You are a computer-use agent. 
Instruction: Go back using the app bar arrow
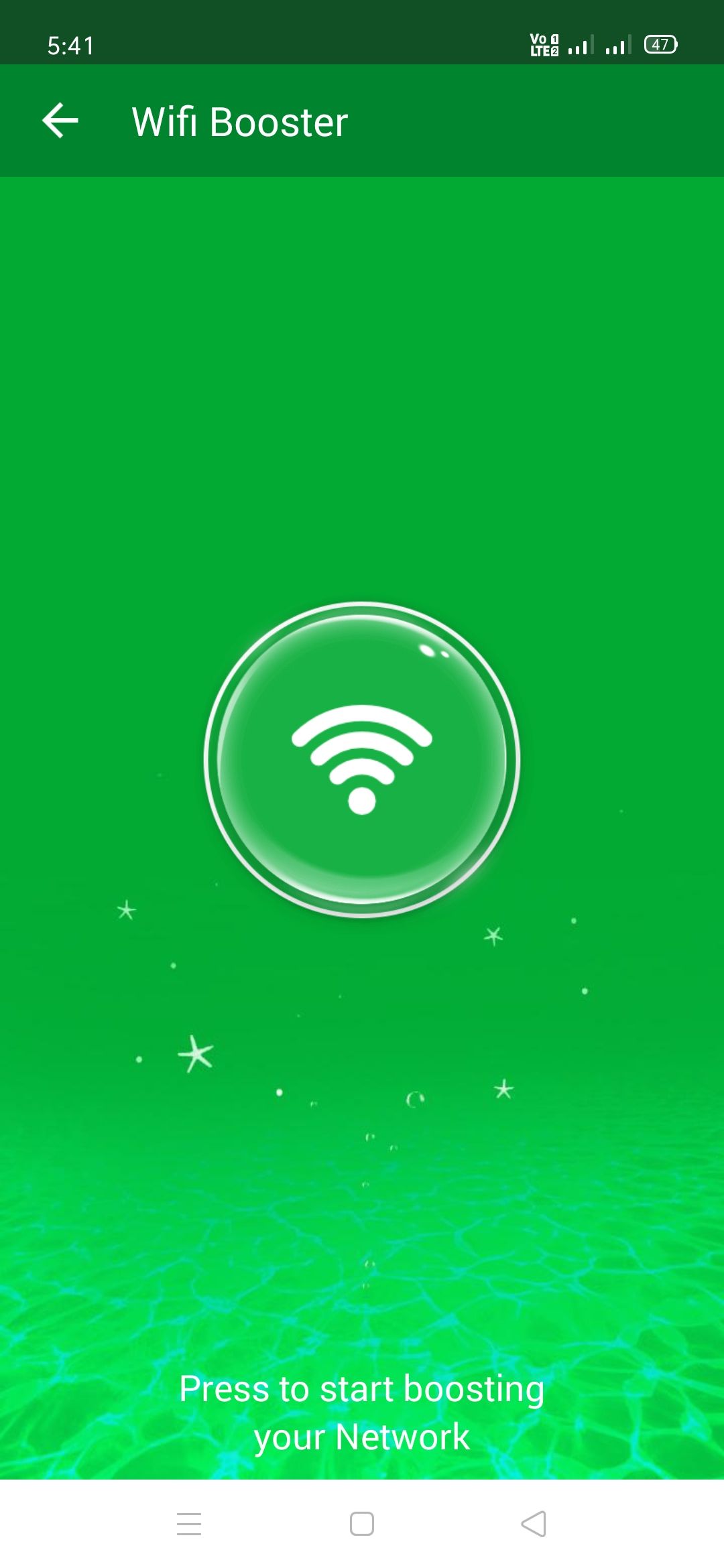60,121
